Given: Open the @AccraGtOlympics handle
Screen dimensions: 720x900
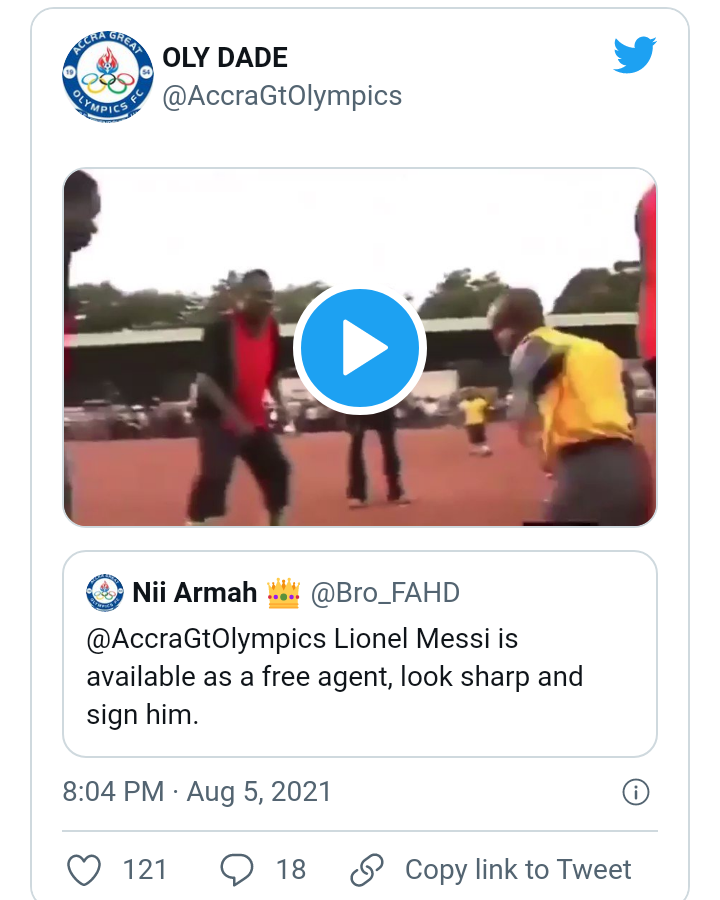Looking at the screenshot, I should tap(282, 96).
